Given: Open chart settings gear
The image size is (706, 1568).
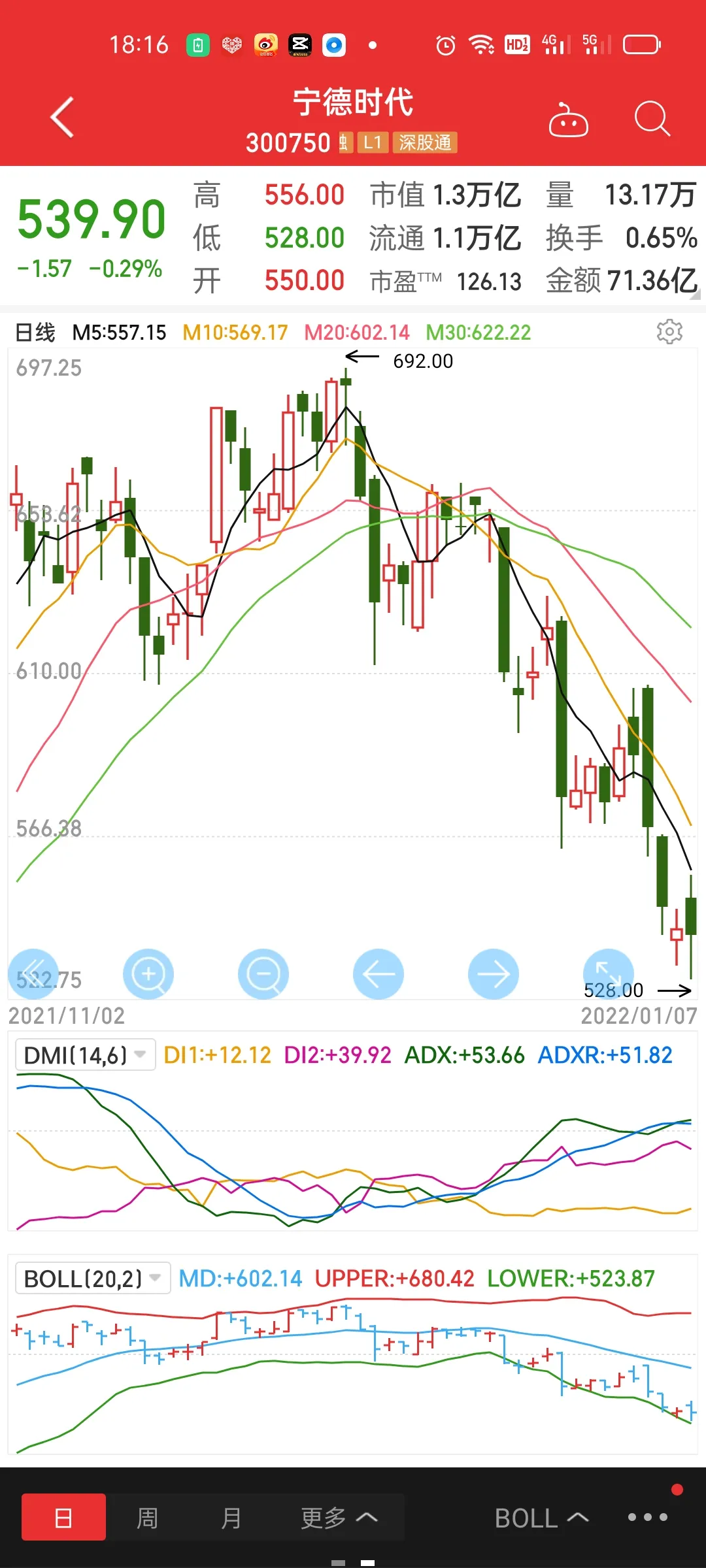Looking at the screenshot, I should [x=669, y=332].
